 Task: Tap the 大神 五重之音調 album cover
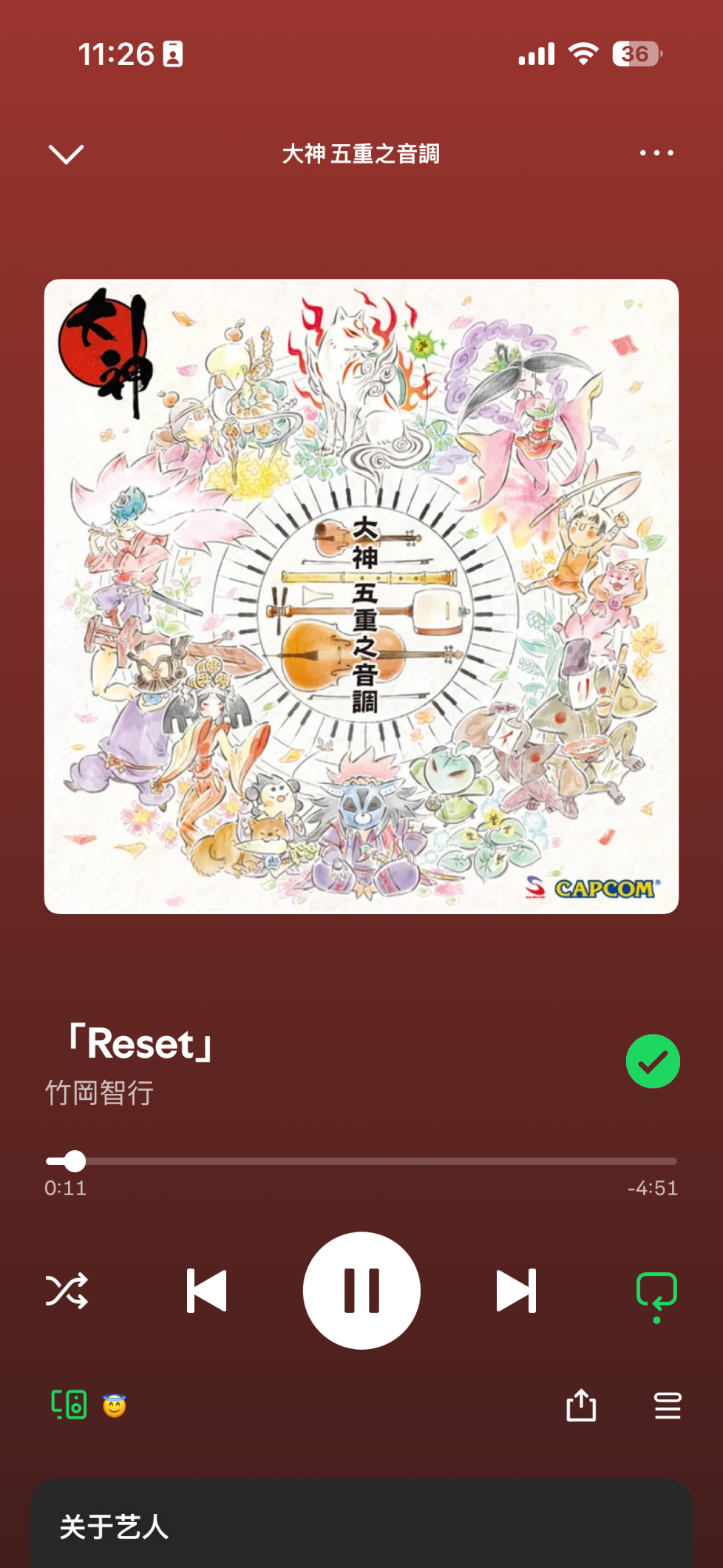(x=361, y=596)
